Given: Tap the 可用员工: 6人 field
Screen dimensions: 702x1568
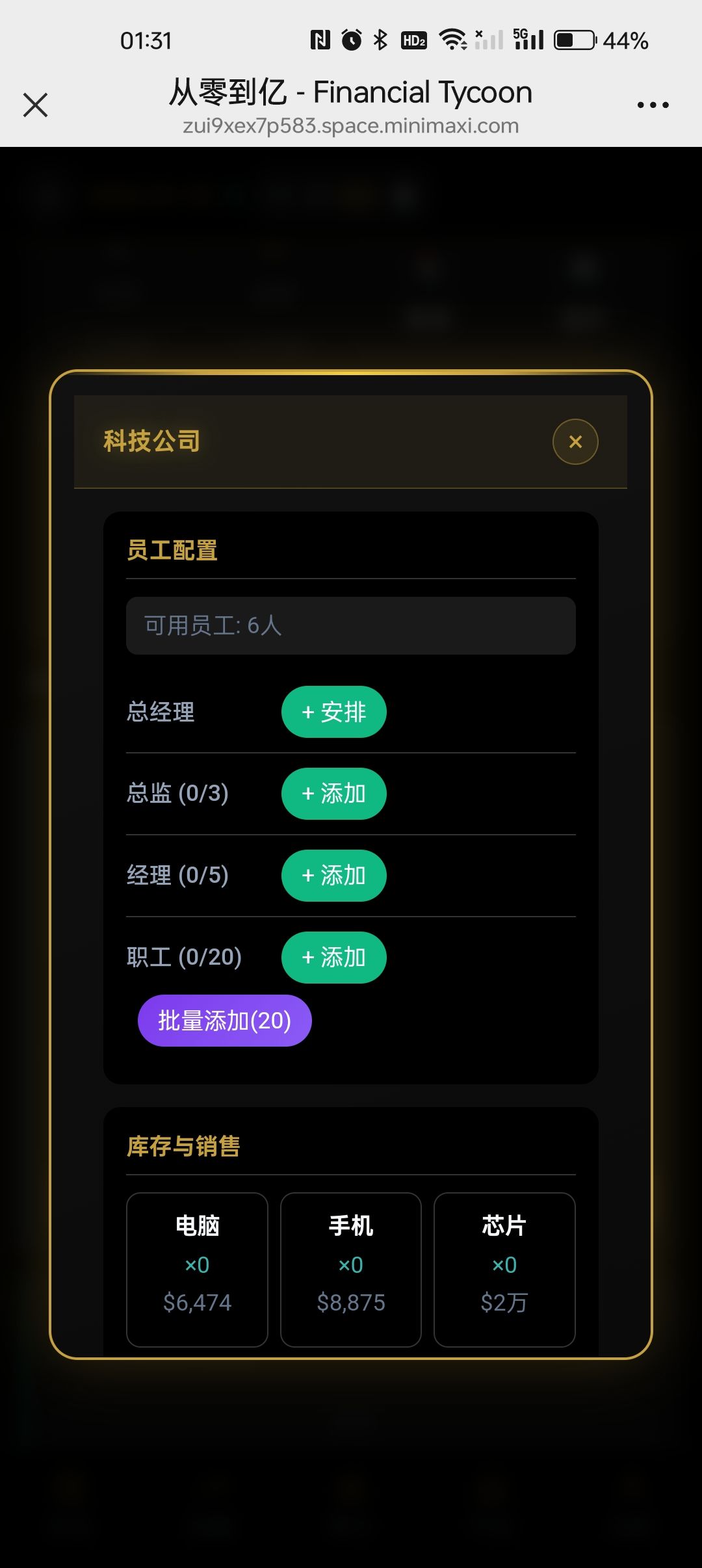Looking at the screenshot, I should tap(351, 625).
